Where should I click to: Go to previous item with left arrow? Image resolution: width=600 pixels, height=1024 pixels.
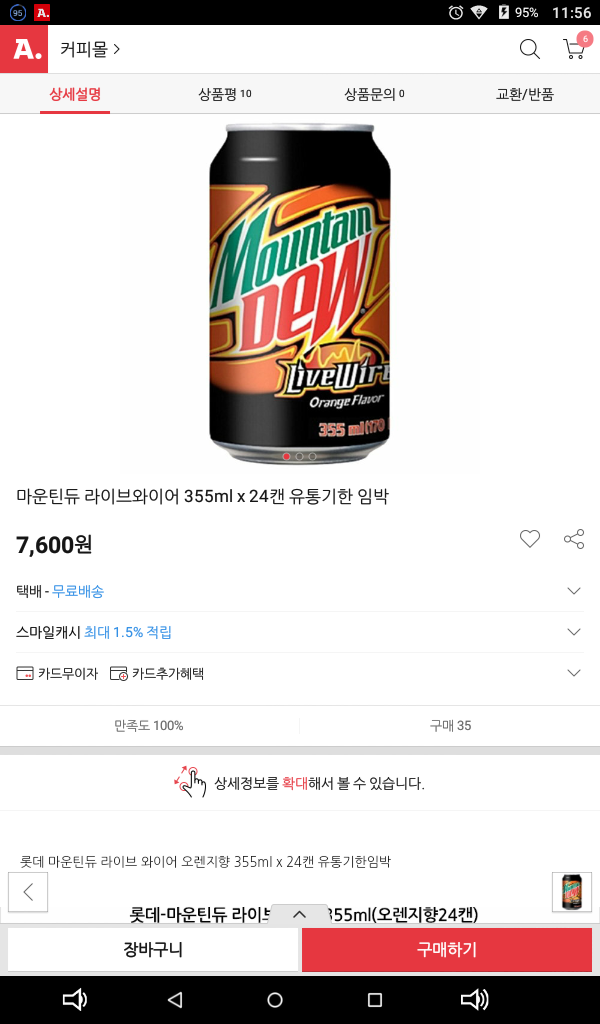(x=28, y=892)
